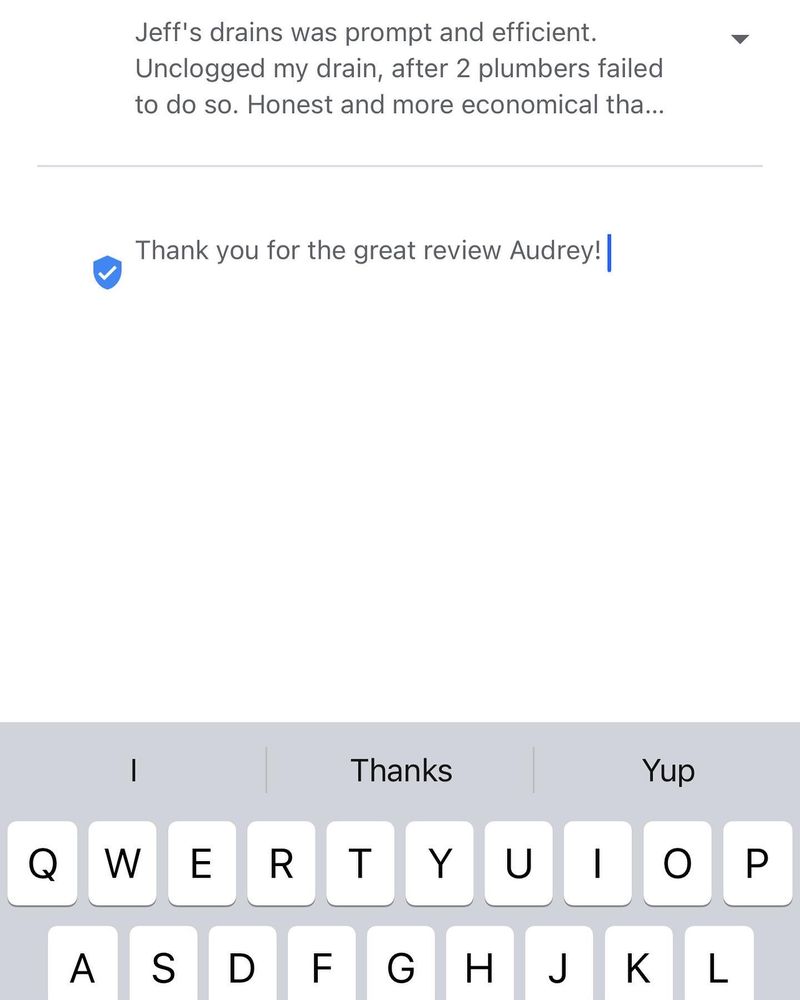Expand Audrey's full review text
Screen dimensions: 800x1000
[x=740, y=40]
